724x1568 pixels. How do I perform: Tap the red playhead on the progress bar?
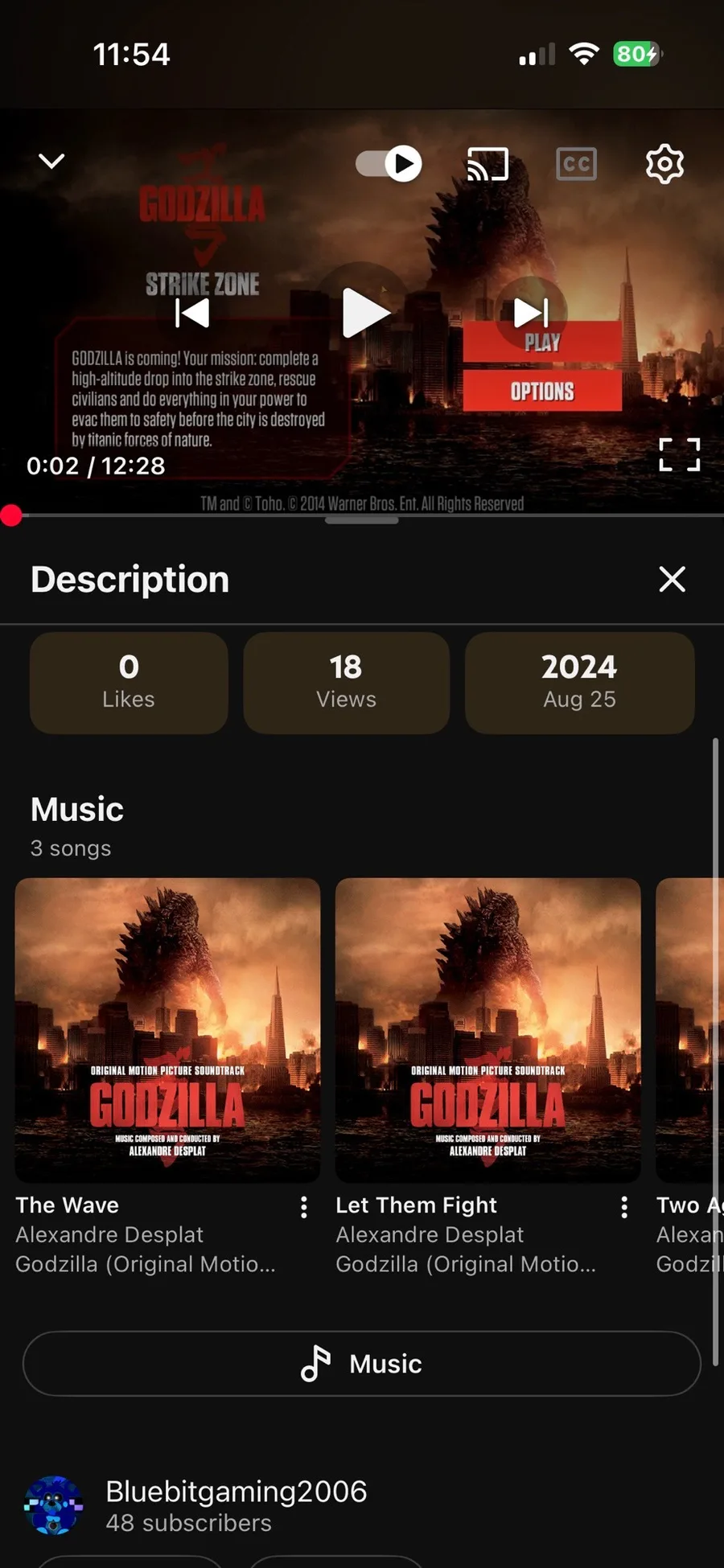(x=11, y=515)
